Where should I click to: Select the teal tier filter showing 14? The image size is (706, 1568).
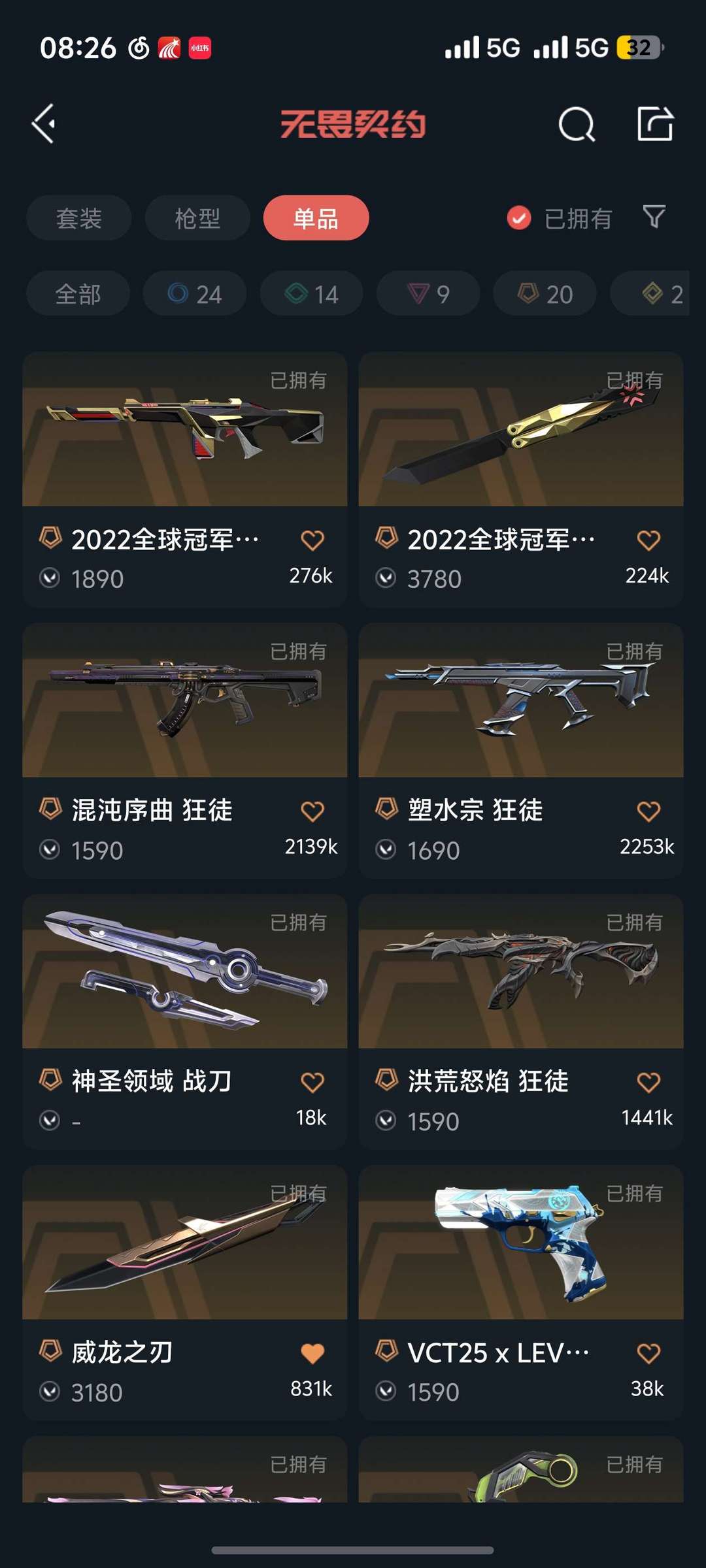(x=311, y=293)
